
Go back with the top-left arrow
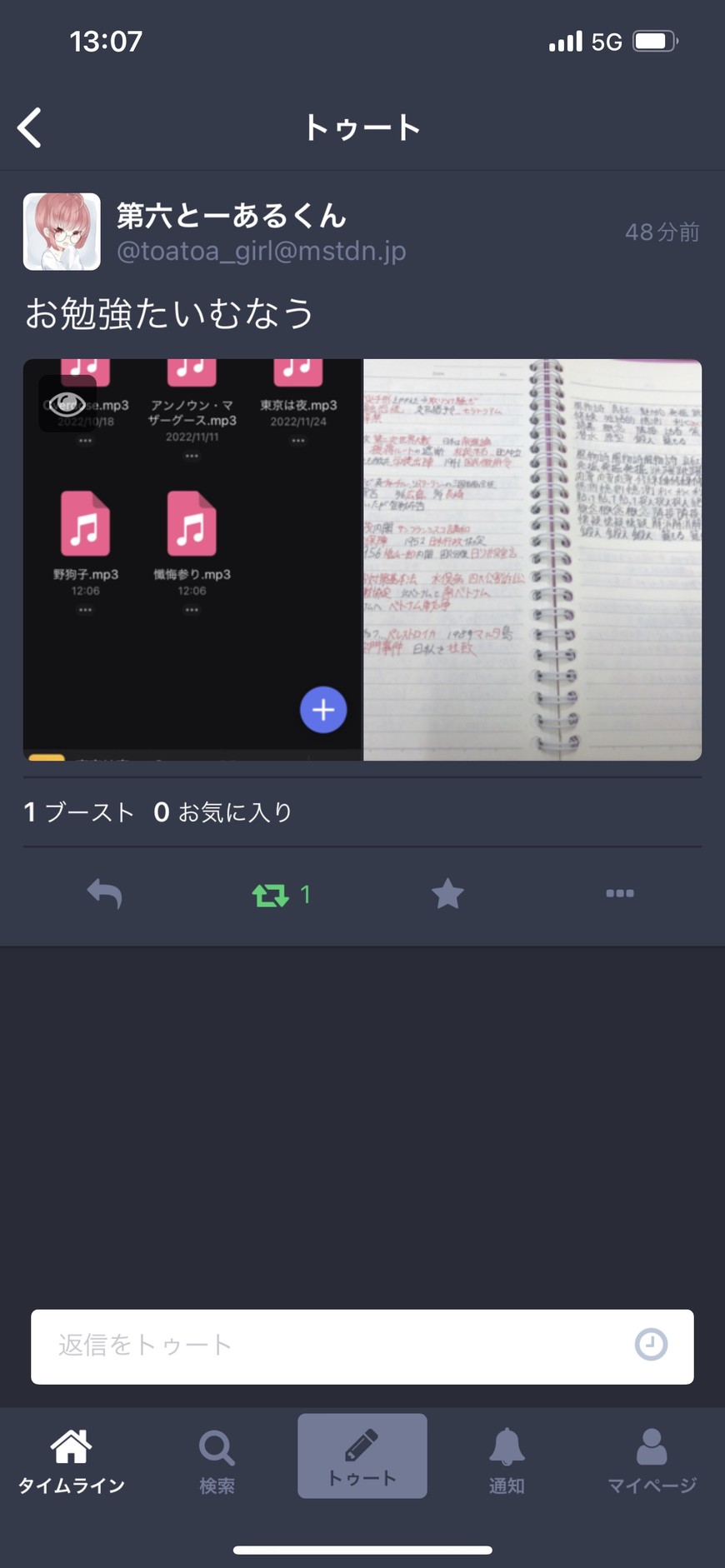[30, 127]
